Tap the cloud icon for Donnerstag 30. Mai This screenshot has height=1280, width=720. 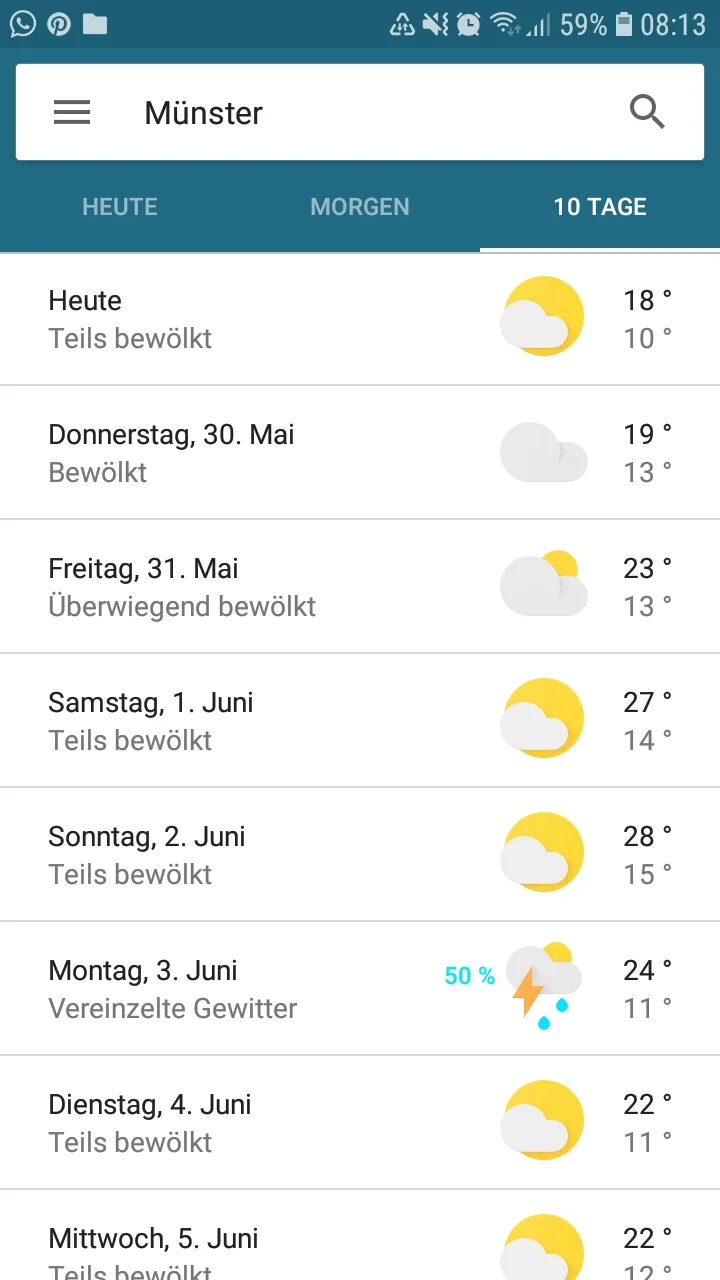(544, 452)
